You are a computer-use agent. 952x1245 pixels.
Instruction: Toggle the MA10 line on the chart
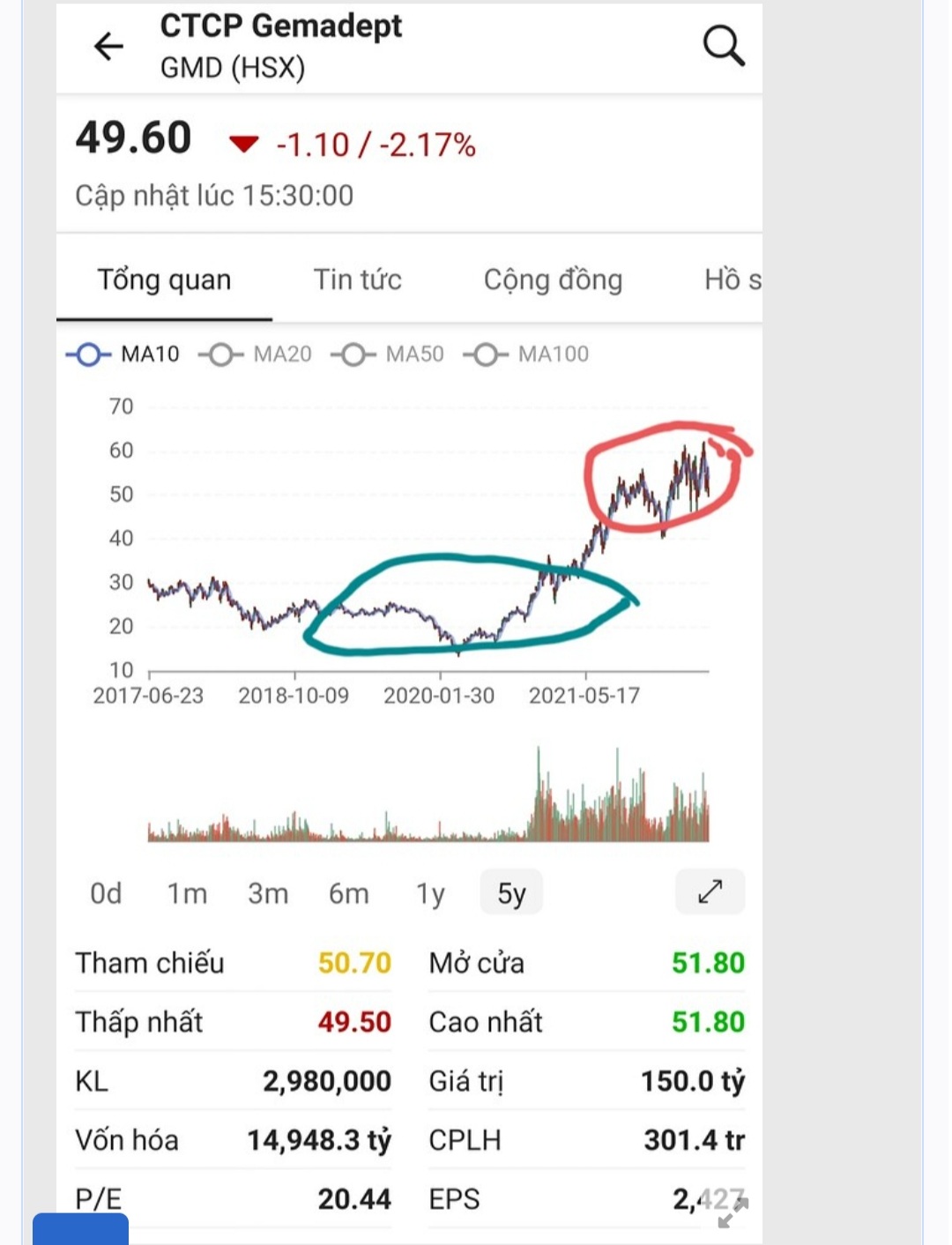tap(123, 354)
